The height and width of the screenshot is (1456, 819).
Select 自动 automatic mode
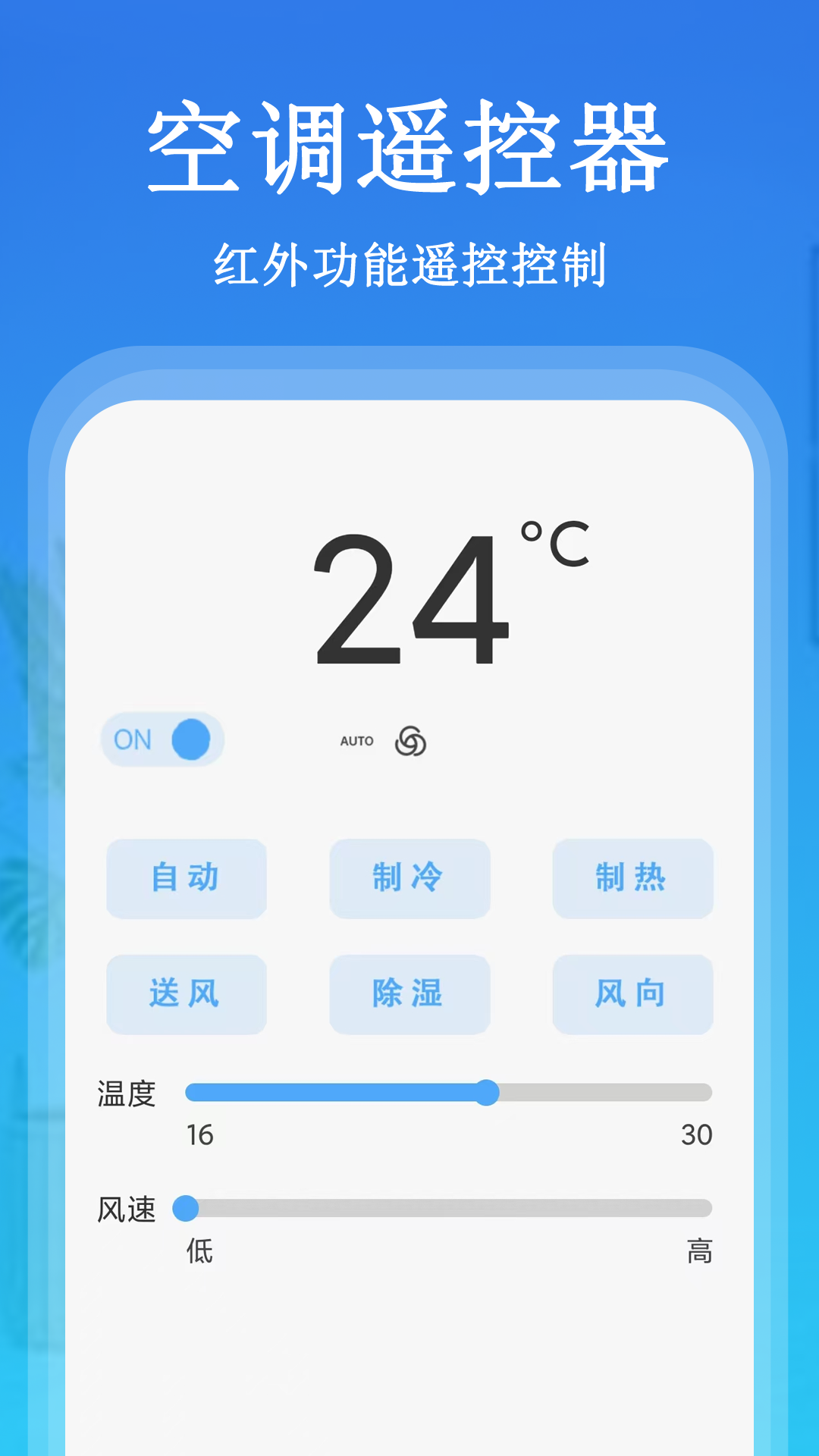[x=186, y=879]
